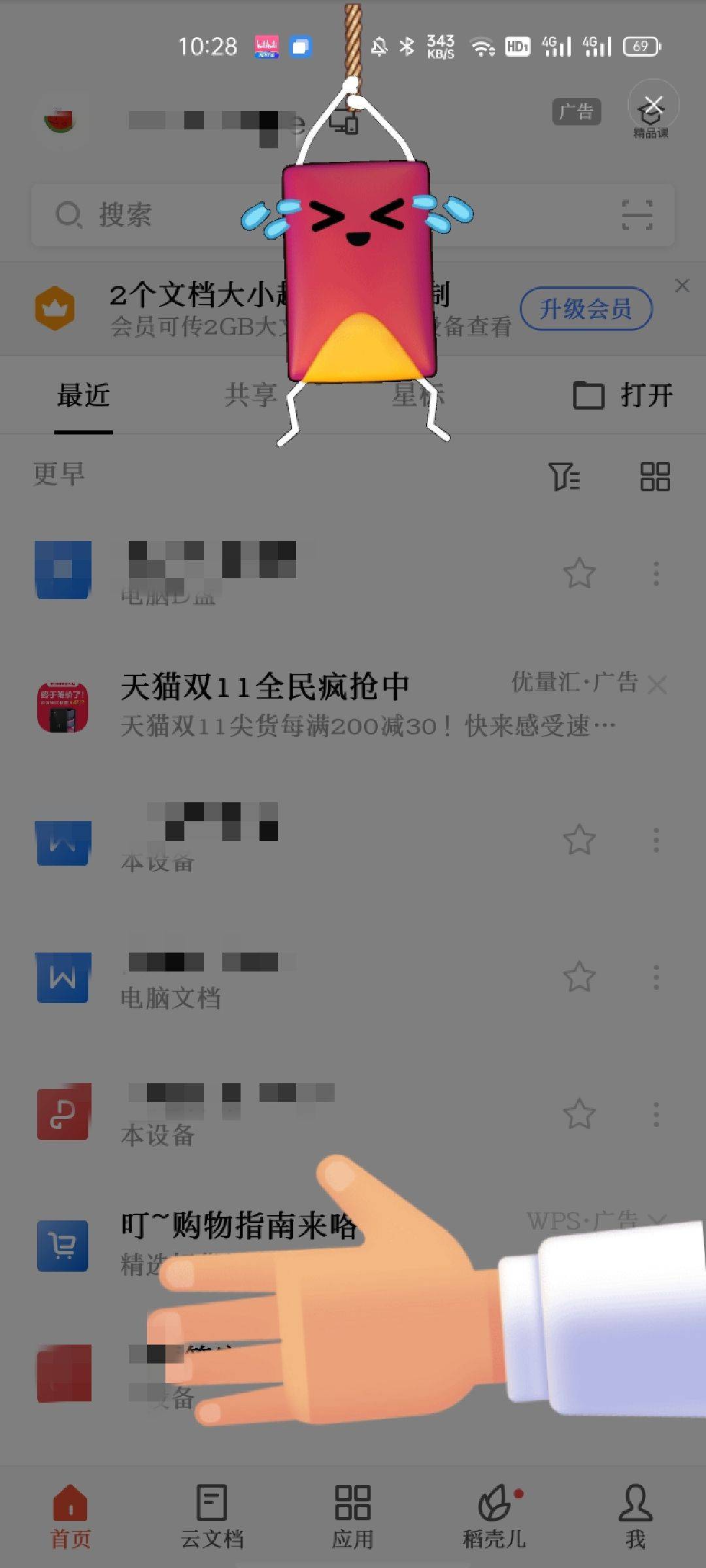The image size is (706, 1568).
Task: Open the scan icon in search bar
Action: (637, 214)
